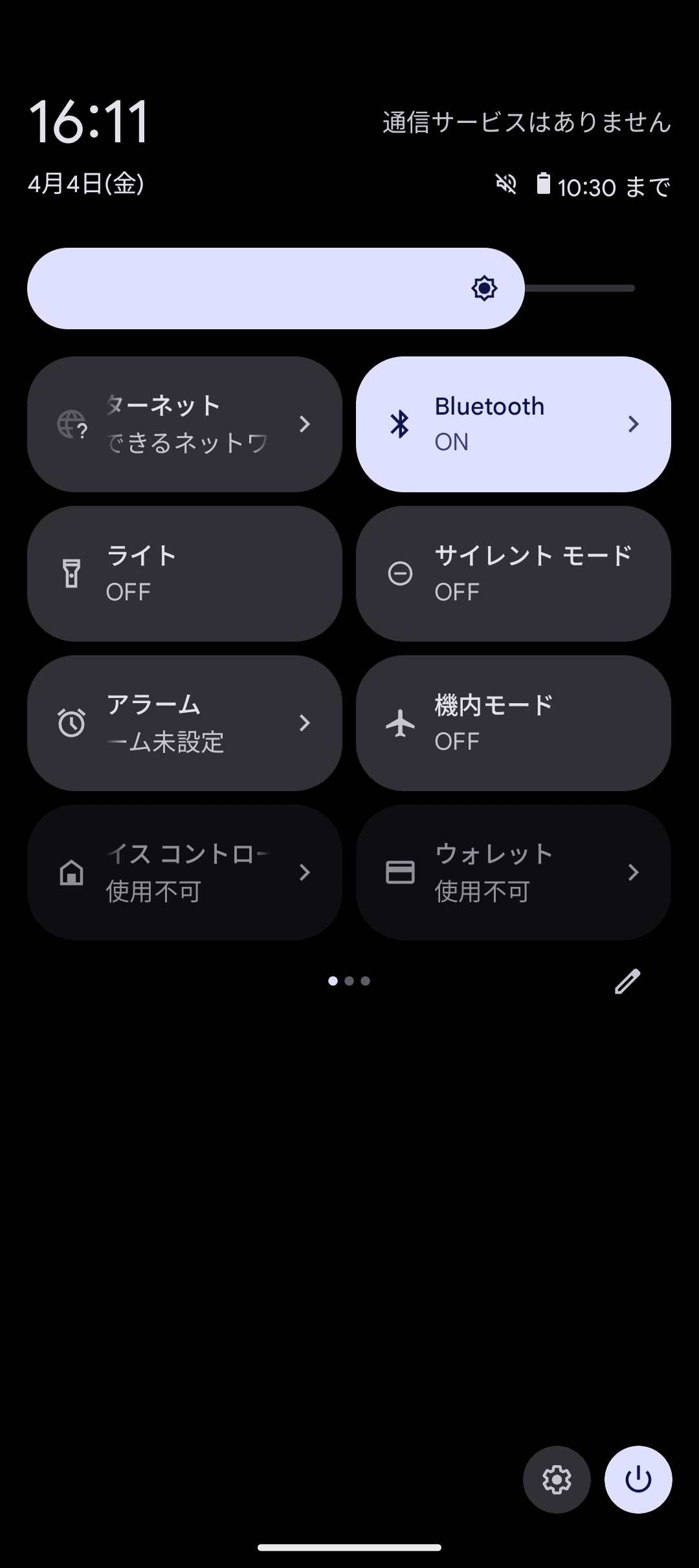Viewport: 699px width, 1568px height.
Task: Open the internet network tile
Action: [x=184, y=424]
